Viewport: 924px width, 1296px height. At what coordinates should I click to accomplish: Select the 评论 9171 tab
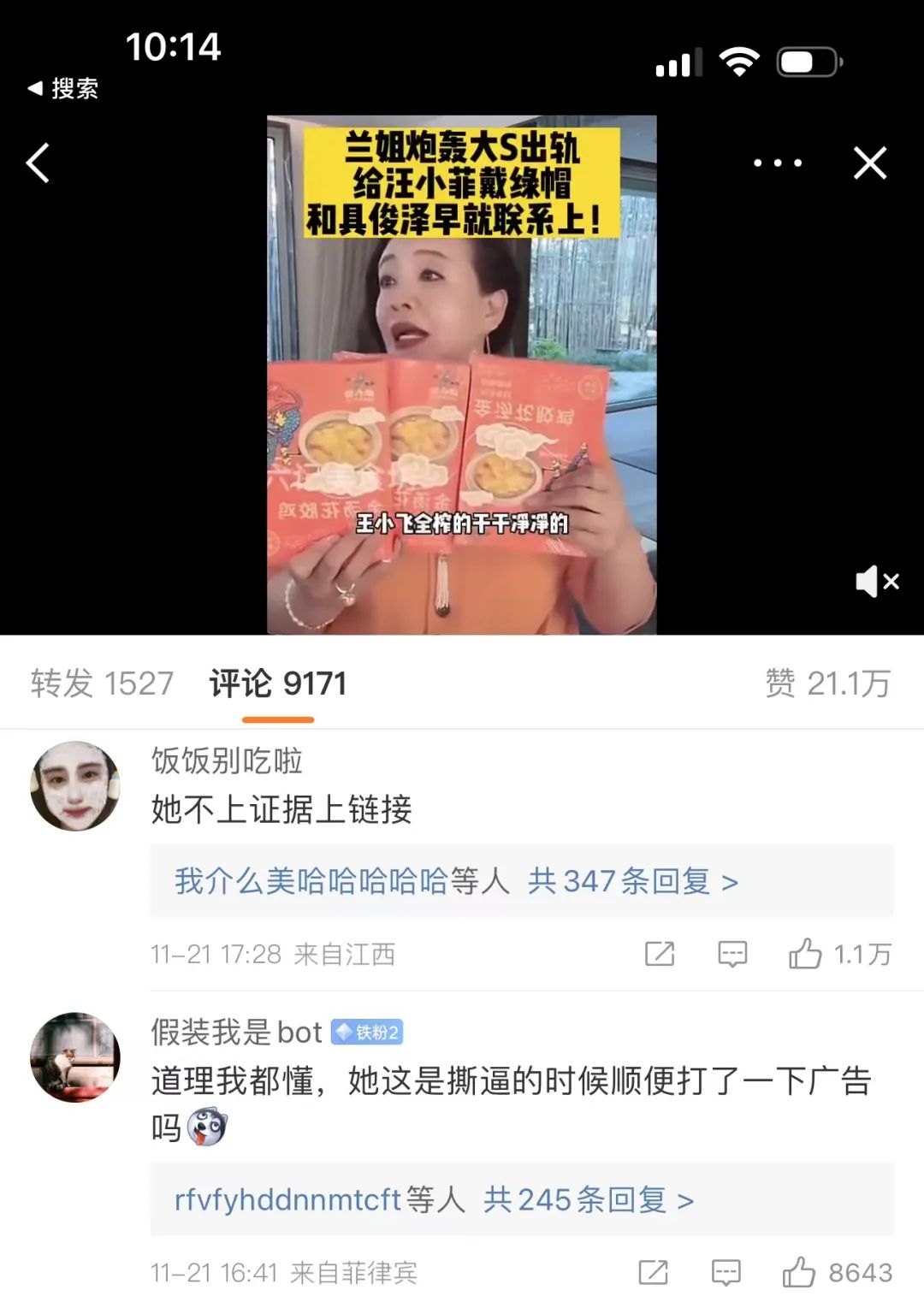(278, 684)
